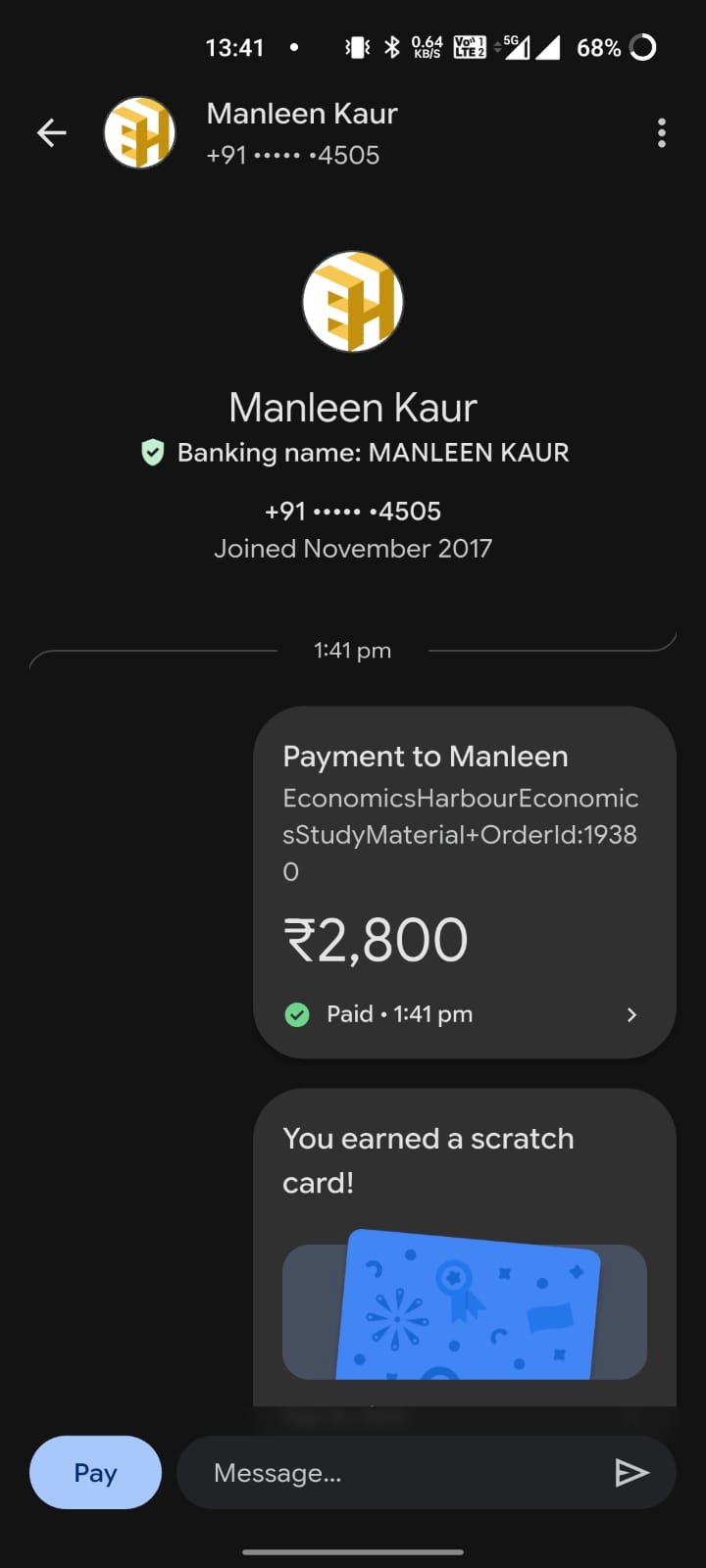
Task: Open the ₹2,800 payment details card
Action: [x=464, y=882]
